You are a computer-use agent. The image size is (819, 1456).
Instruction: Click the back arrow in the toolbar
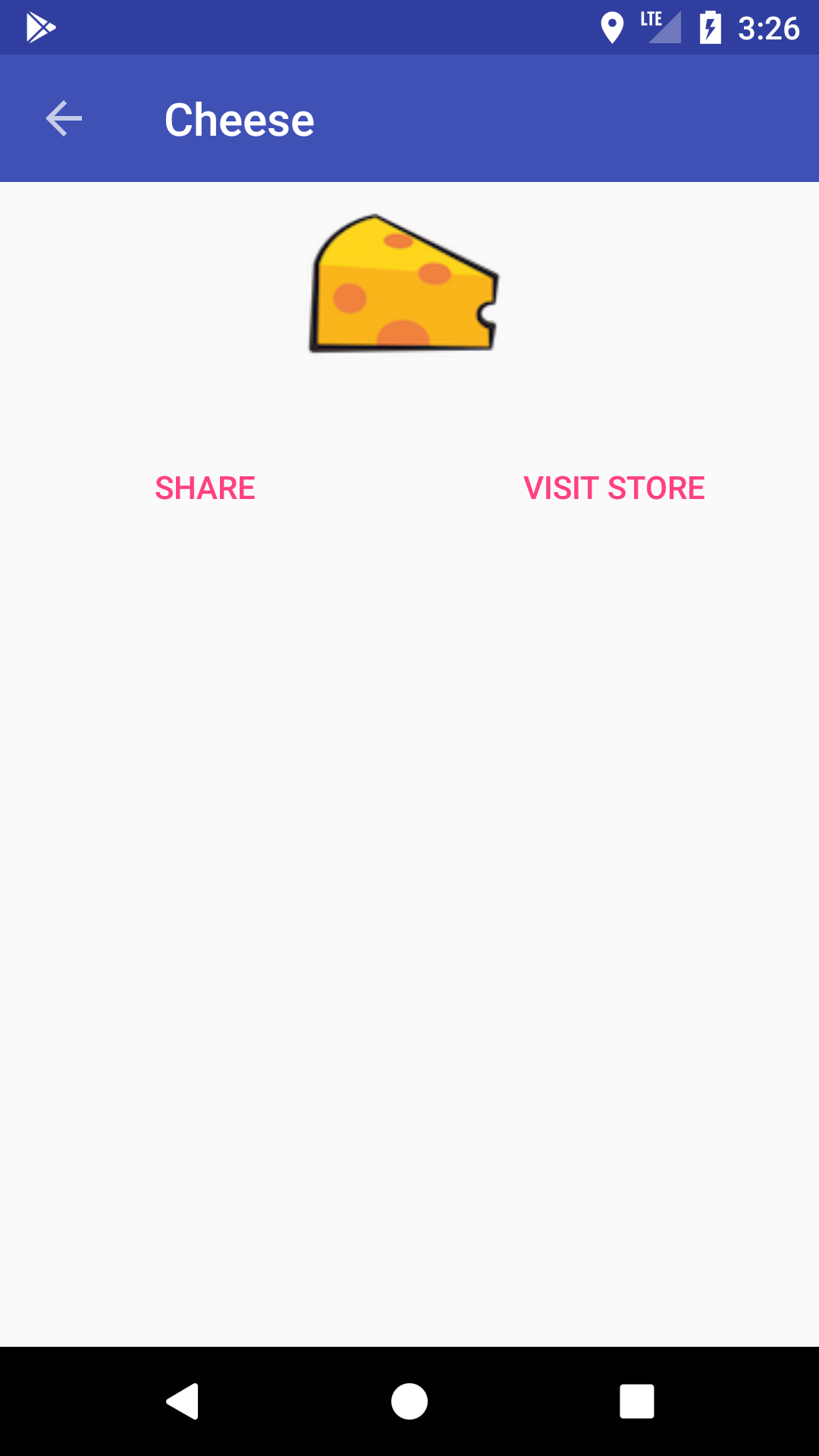coord(63,118)
